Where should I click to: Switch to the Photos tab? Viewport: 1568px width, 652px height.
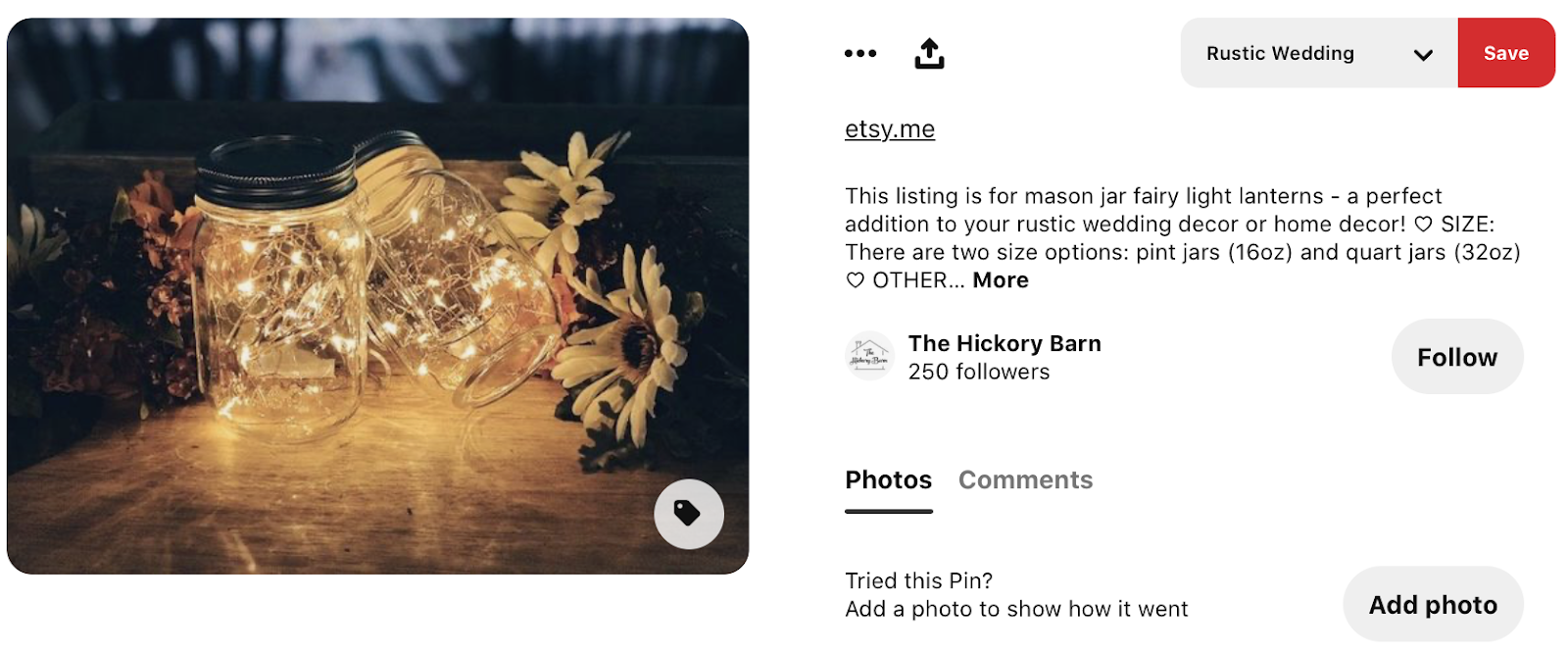888,479
